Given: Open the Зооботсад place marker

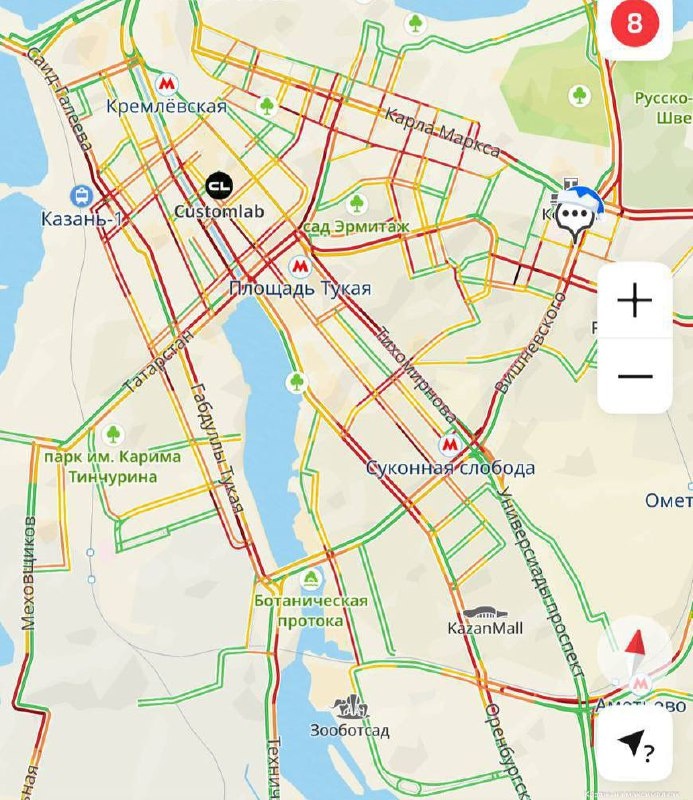Looking at the screenshot, I should pyautogui.click(x=350, y=707).
